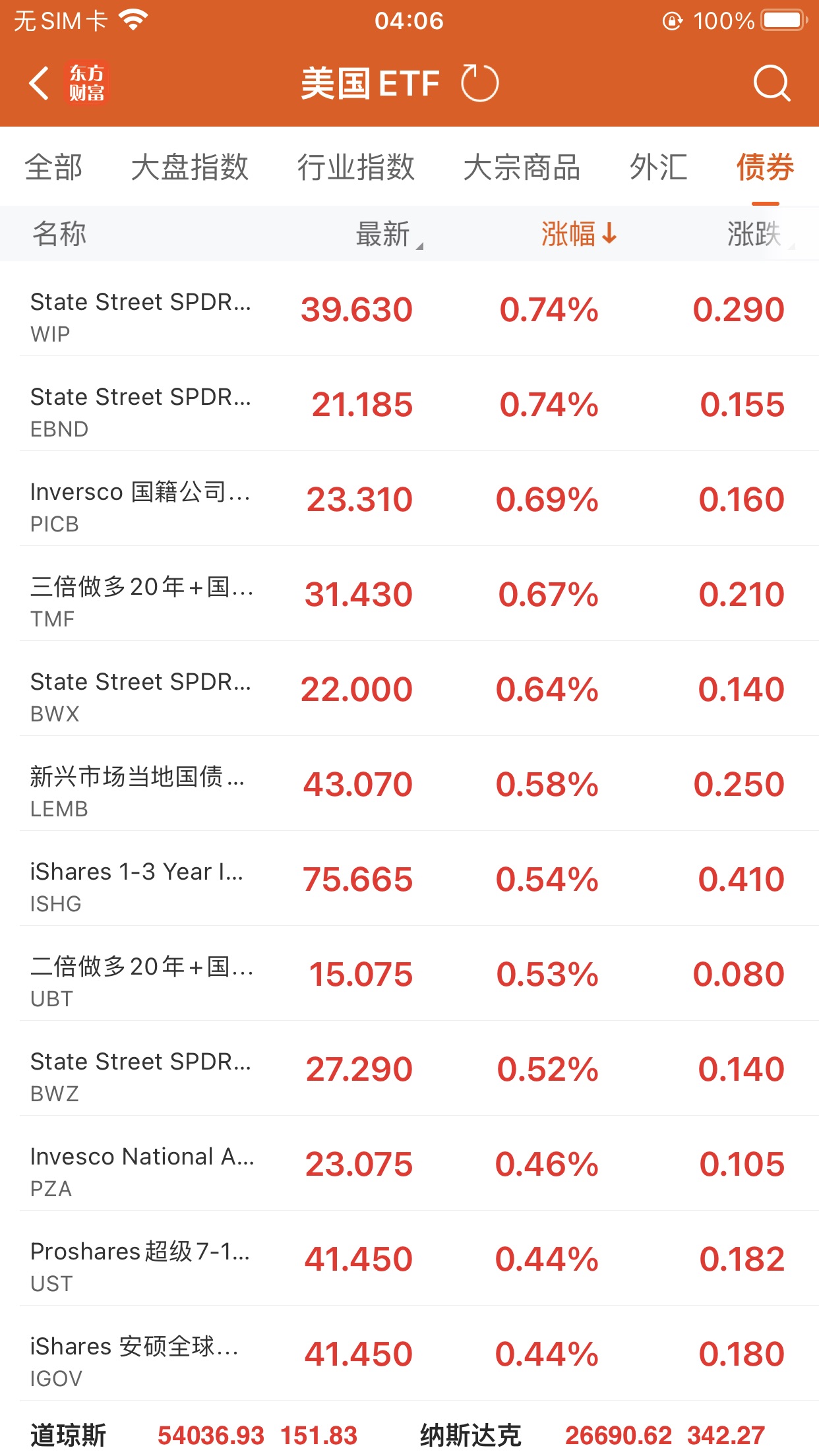The height and width of the screenshot is (1456, 819).
Task: Open the IGOV iShares row
Action: (x=409, y=1353)
